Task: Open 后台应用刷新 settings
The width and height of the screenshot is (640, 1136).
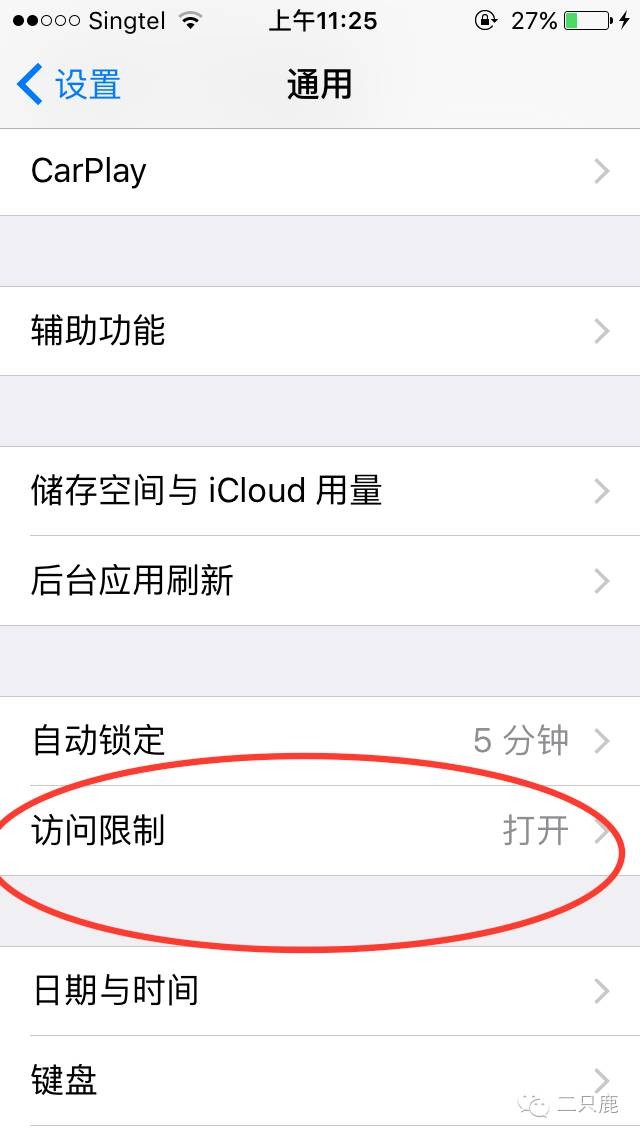Action: [320, 581]
